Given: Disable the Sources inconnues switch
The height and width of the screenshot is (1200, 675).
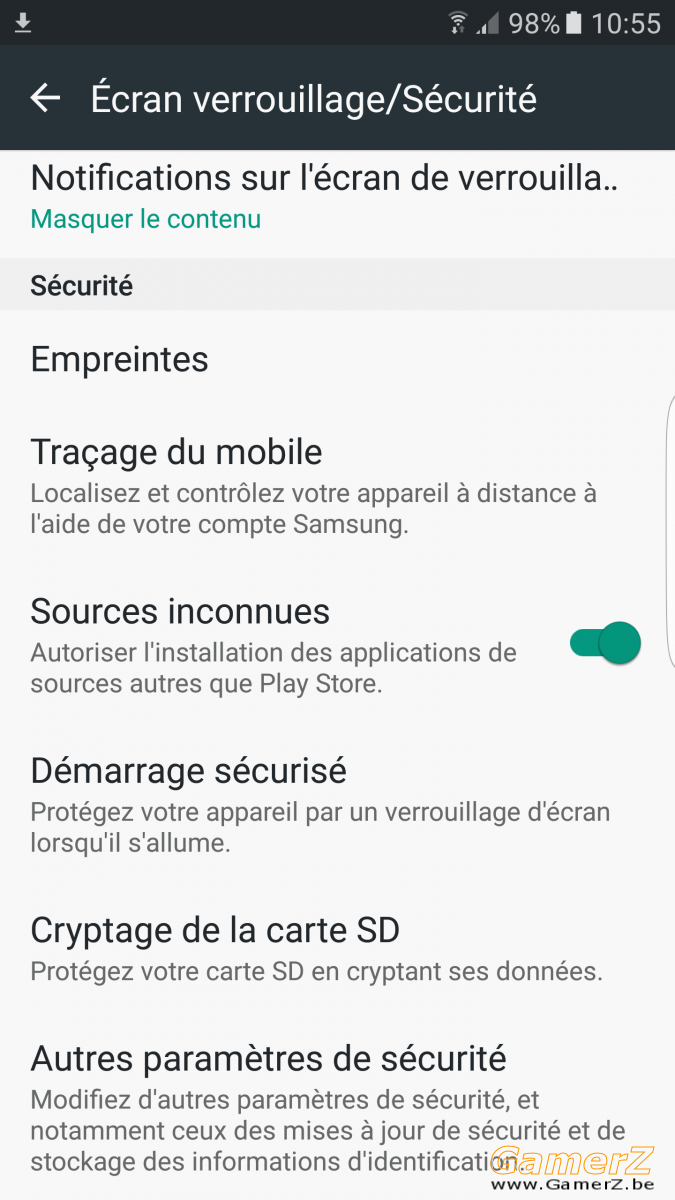Looking at the screenshot, I should click(x=605, y=643).
